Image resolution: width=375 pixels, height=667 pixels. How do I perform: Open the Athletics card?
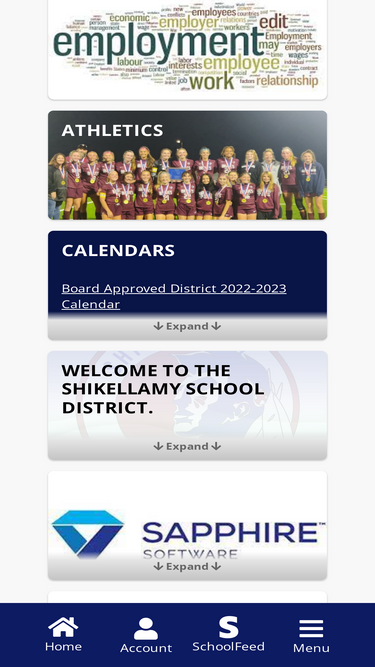(x=188, y=165)
